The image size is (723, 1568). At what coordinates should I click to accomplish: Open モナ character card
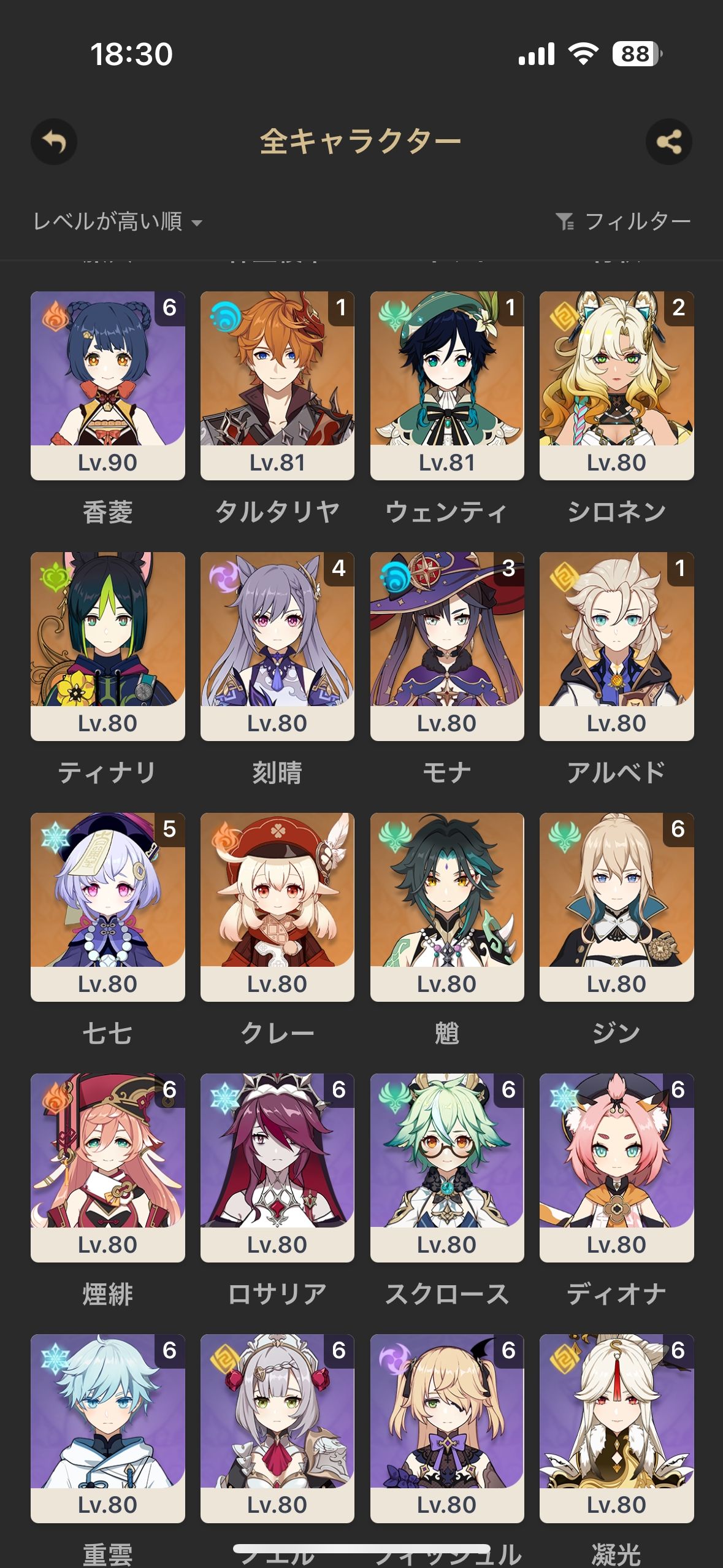coord(447,646)
